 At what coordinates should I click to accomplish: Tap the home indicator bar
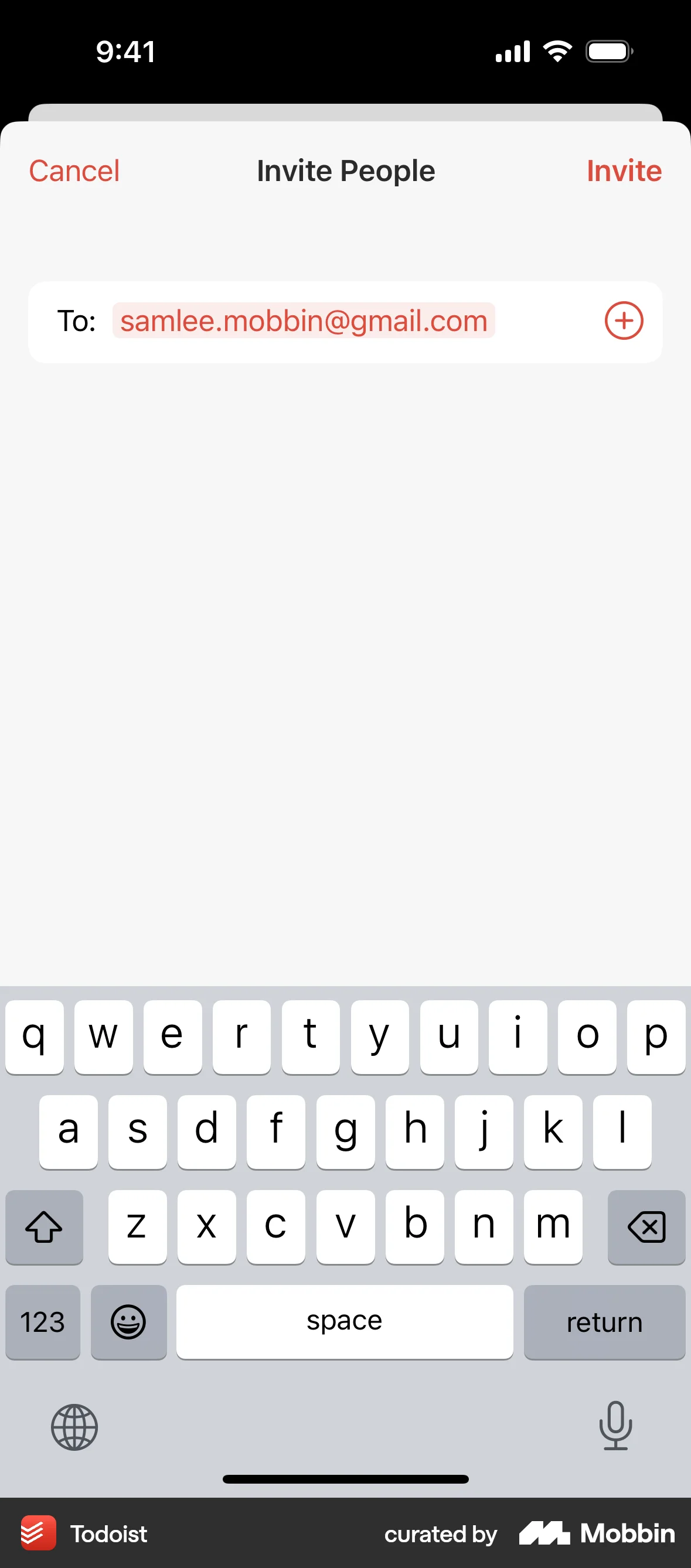click(345, 1479)
